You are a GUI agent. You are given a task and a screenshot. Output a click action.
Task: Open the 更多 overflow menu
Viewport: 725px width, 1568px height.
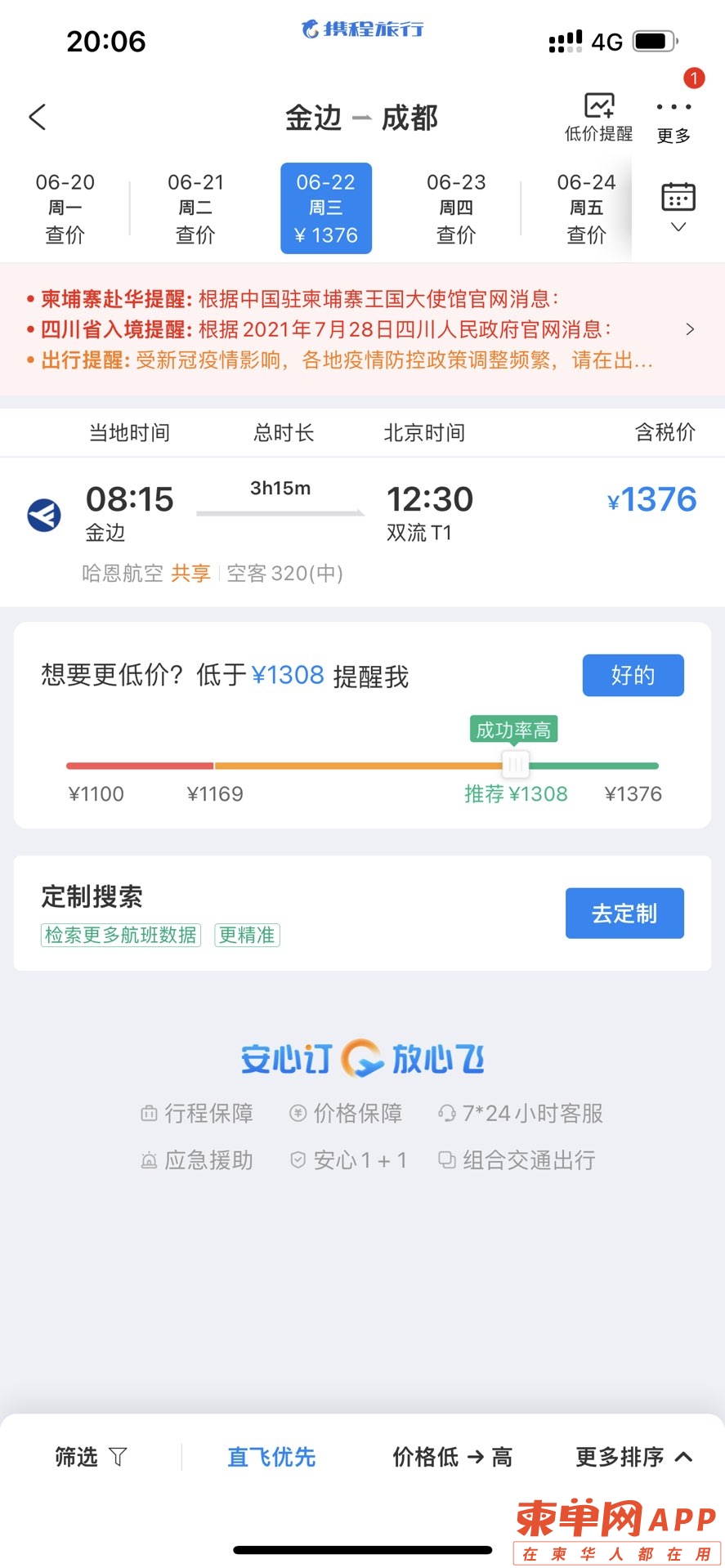click(x=674, y=118)
